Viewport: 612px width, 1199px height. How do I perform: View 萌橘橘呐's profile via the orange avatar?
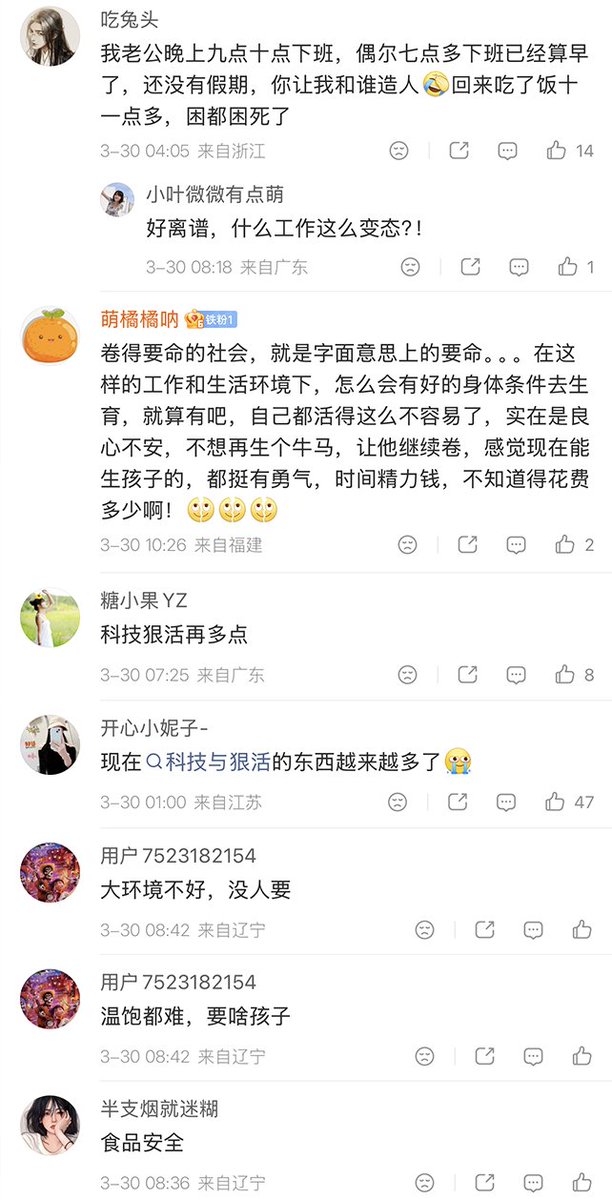[x=50, y=335]
